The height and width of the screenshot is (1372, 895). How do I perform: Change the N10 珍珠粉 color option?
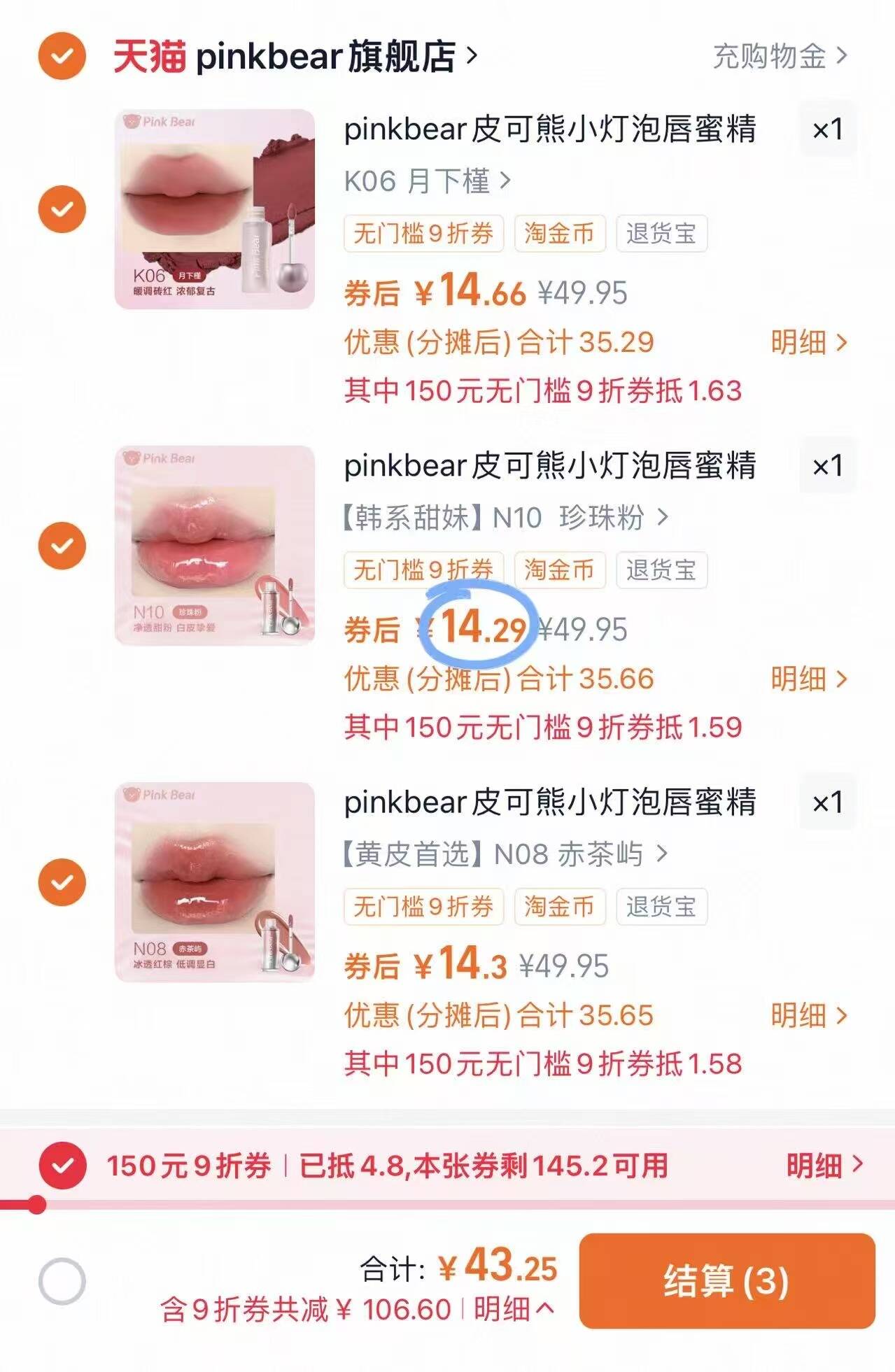[x=504, y=516]
